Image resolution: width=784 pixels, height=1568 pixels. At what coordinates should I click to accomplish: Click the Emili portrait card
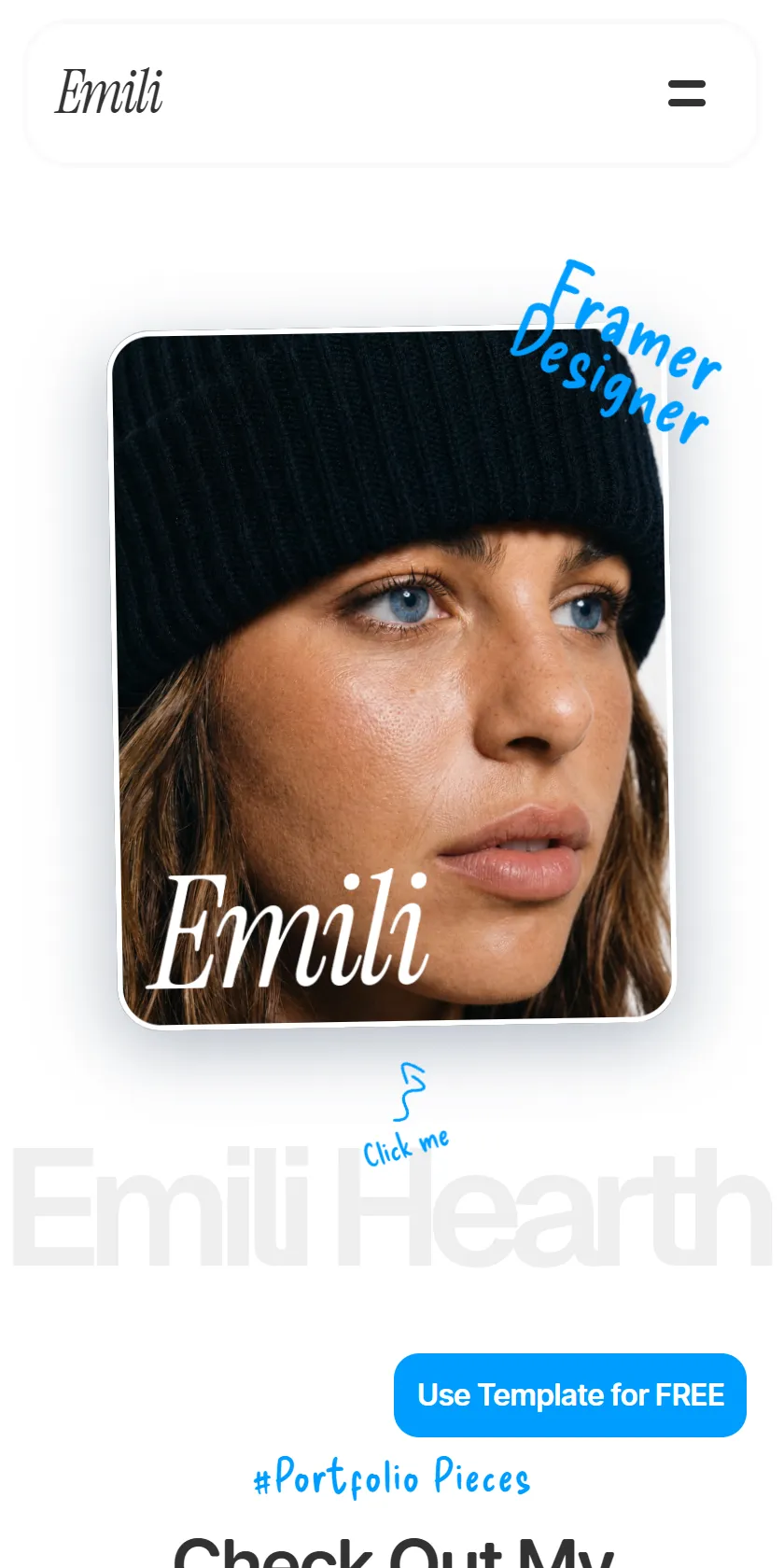coord(392,679)
